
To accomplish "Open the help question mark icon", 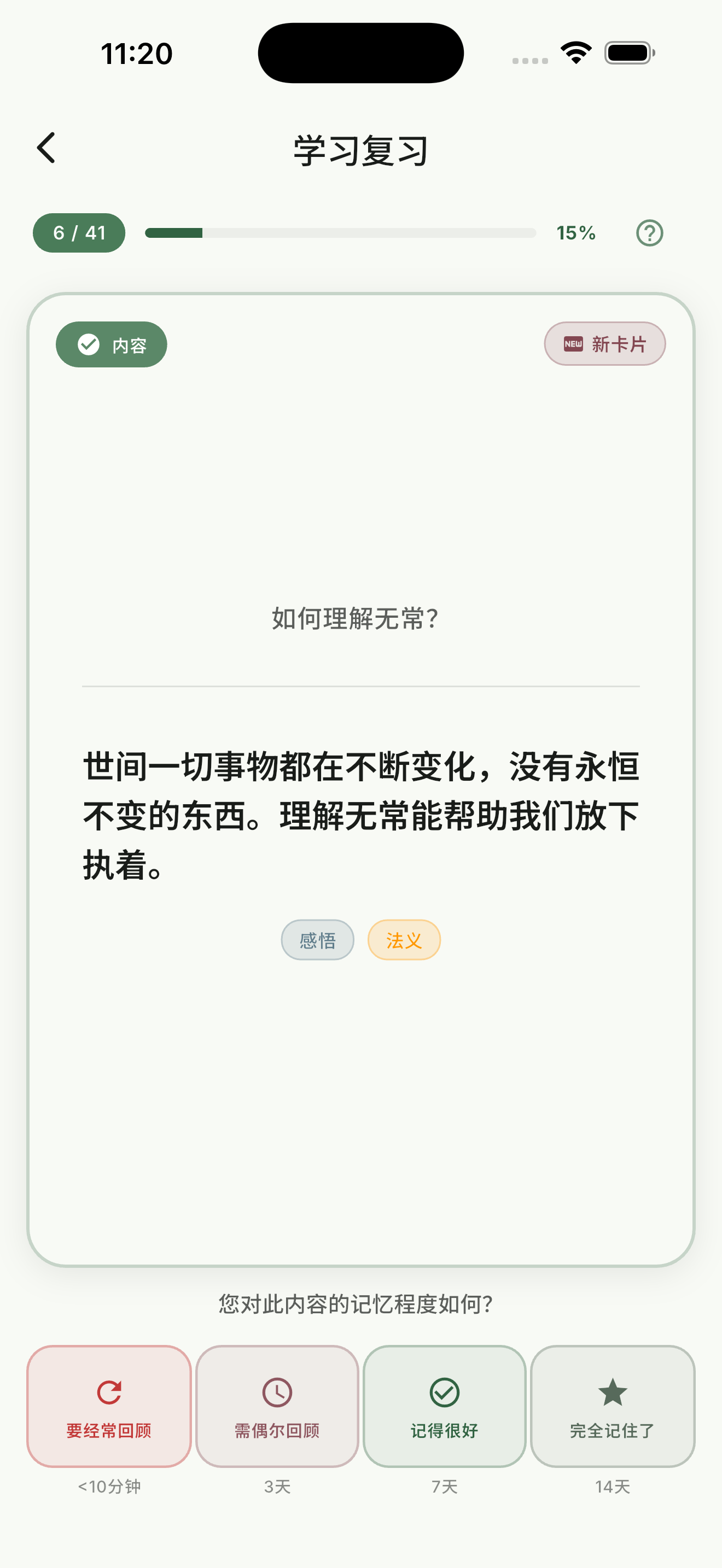I will pyautogui.click(x=649, y=233).
